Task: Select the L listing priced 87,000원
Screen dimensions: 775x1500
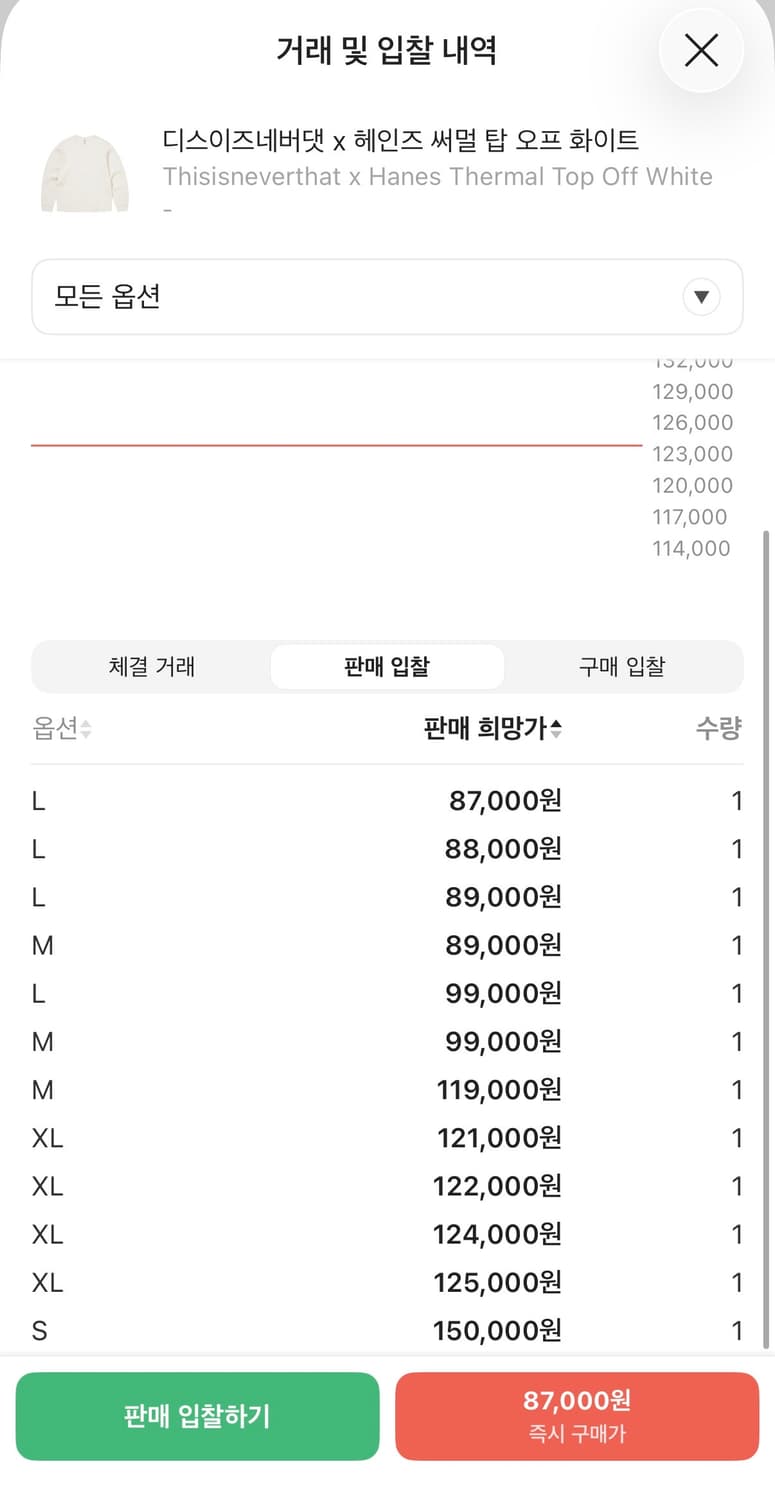Action: [x=386, y=800]
